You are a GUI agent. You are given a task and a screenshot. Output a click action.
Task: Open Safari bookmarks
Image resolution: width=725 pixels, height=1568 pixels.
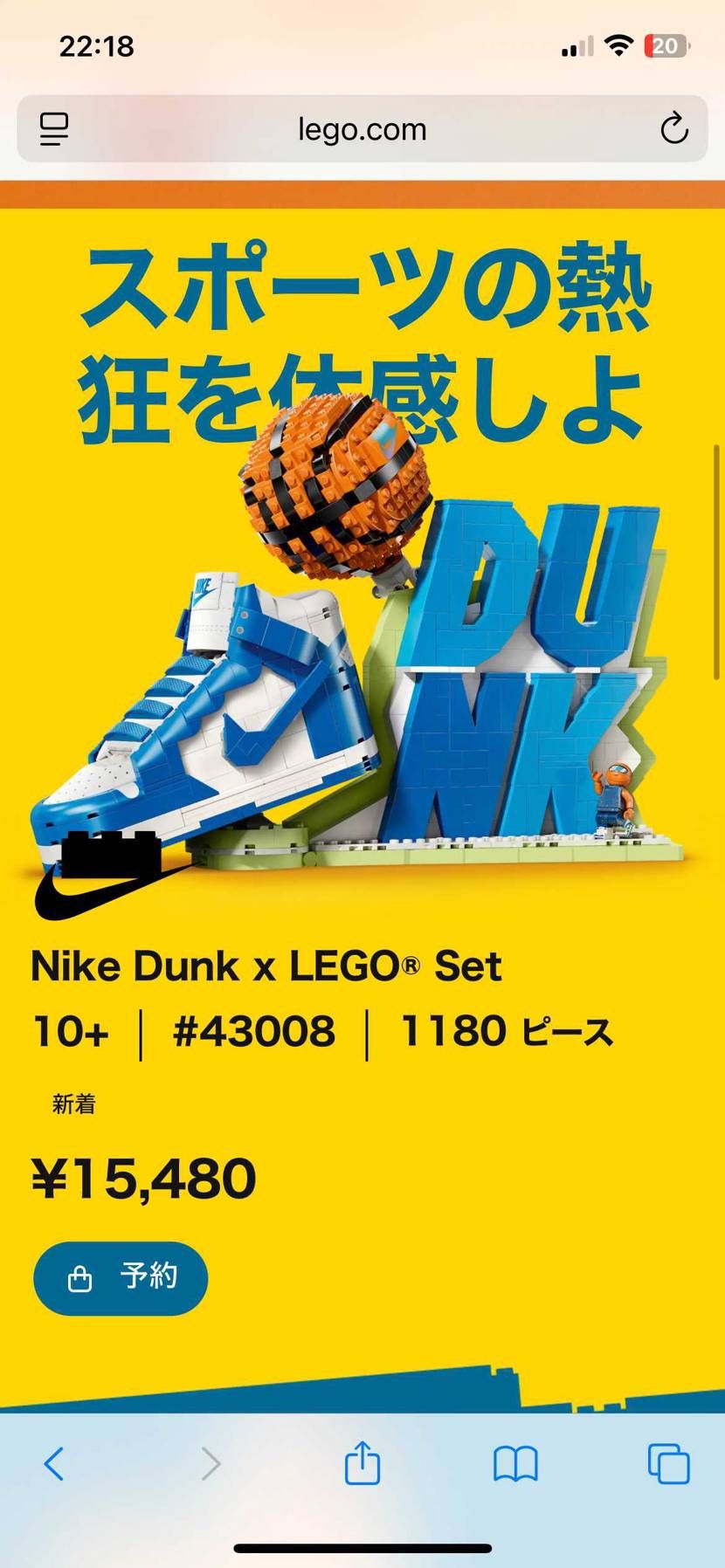[x=515, y=1464]
